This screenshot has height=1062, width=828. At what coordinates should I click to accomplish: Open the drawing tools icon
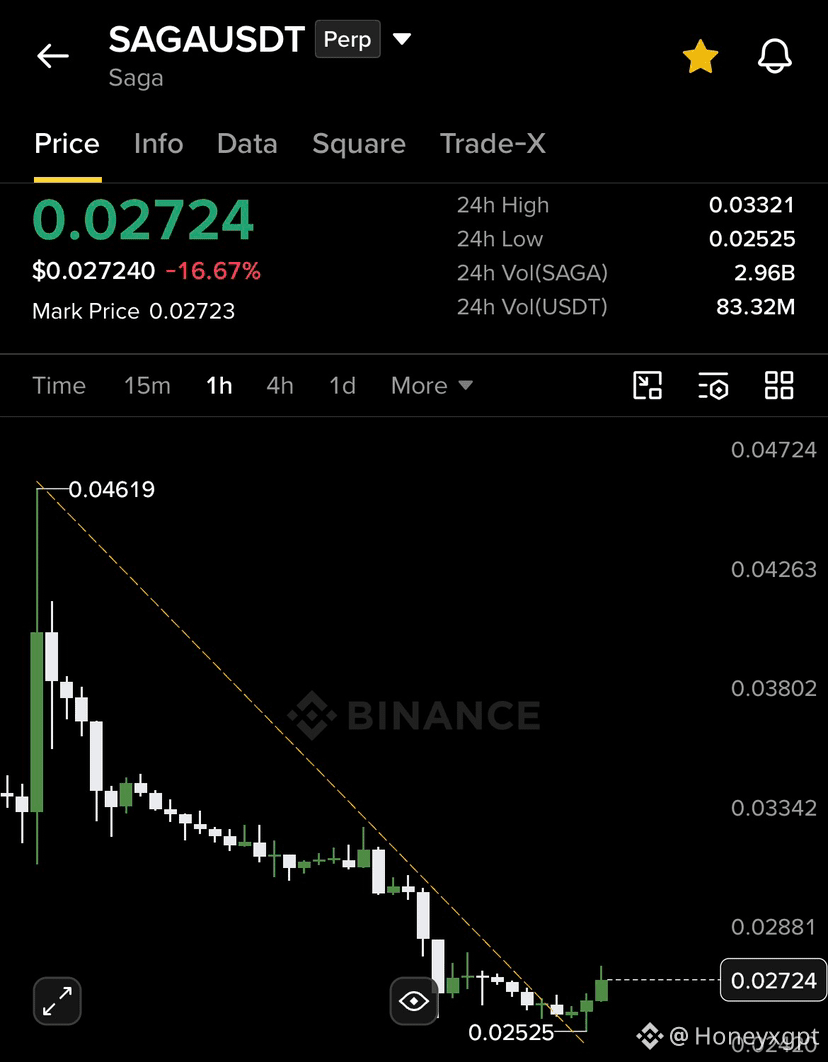click(x=647, y=385)
